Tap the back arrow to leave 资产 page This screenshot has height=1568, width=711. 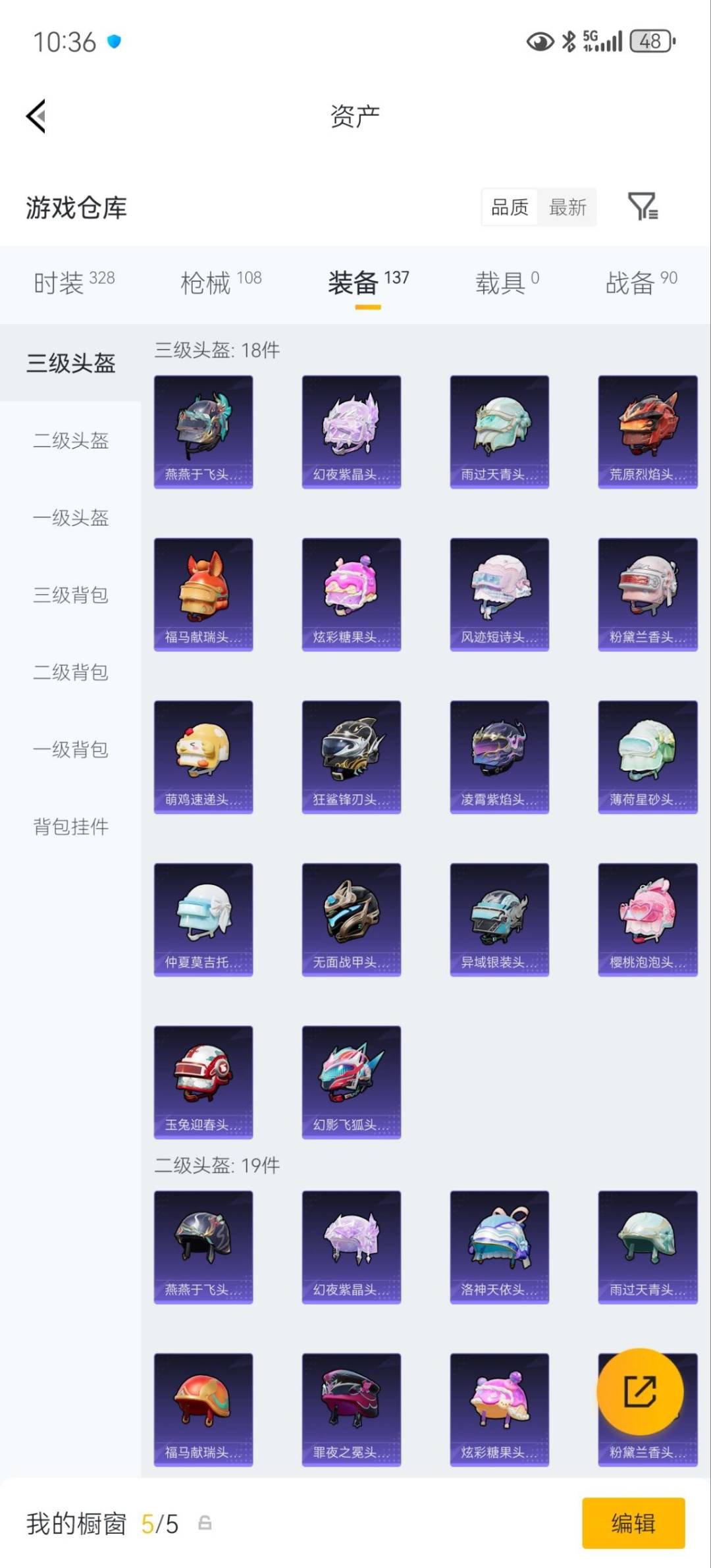coord(34,116)
